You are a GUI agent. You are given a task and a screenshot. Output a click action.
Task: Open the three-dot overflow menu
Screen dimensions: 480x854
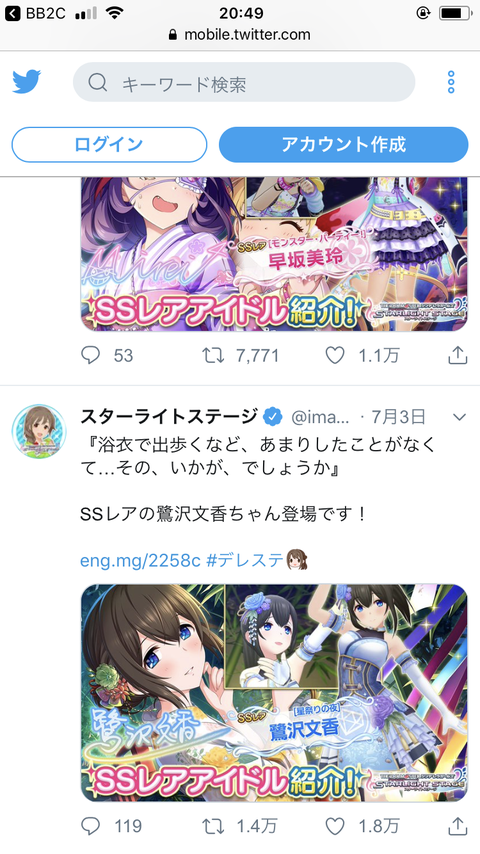pos(451,82)
